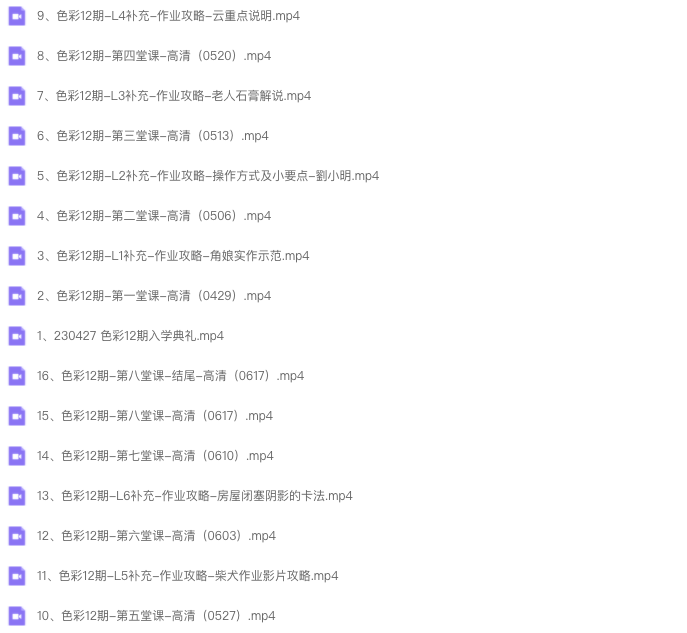Open file 1 230427 色彩12期入学典礼.mp4
The width and height of the screenshot is (687, 633).
pos(130,336)
